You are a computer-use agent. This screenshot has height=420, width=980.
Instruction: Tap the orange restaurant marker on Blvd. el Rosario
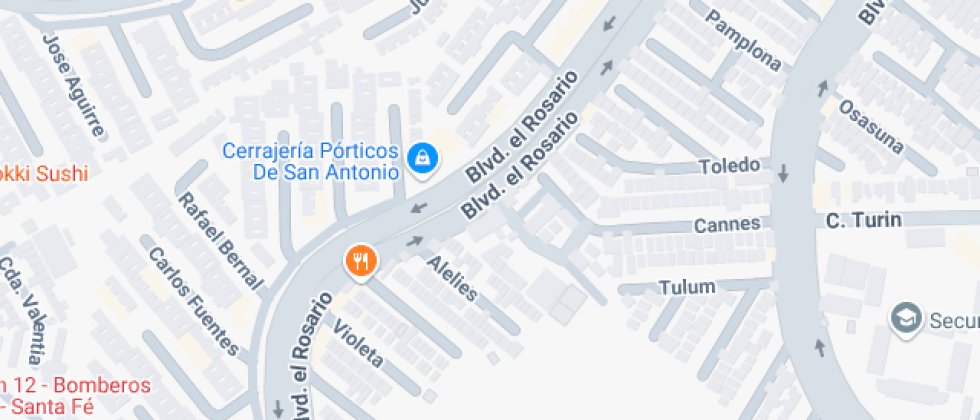(361, 260)
